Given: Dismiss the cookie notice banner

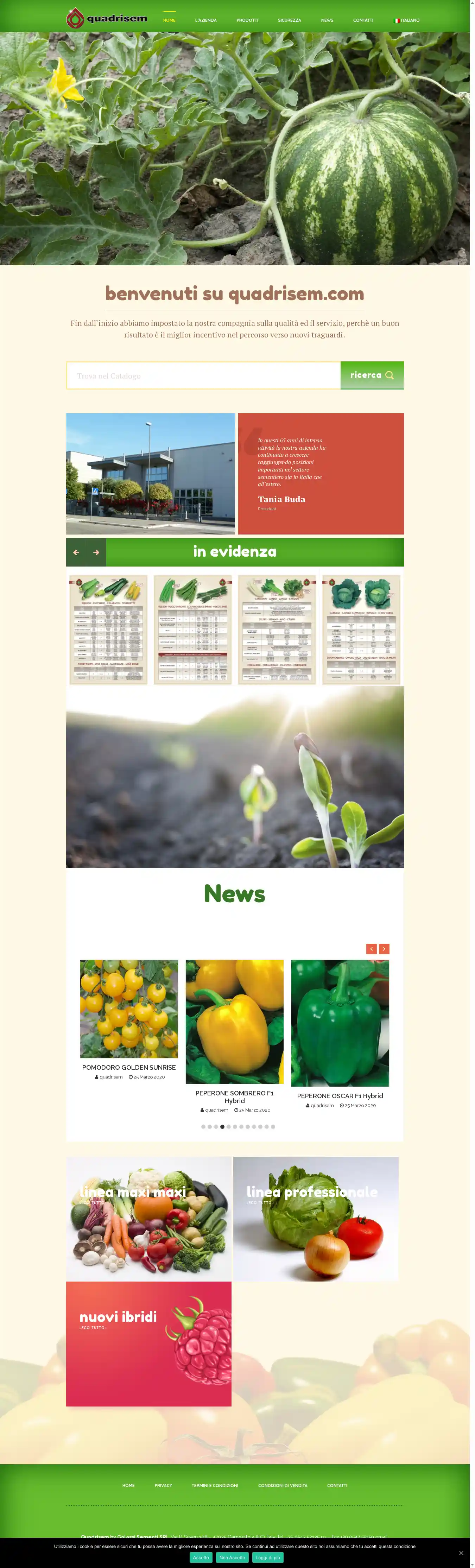Looking at the screenshot, I should click(461, 1553).
